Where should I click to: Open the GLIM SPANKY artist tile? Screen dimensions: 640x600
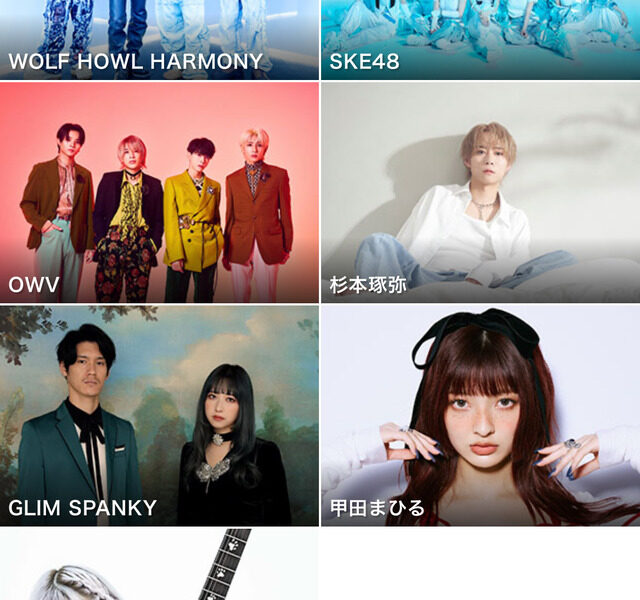click(159, 415)
